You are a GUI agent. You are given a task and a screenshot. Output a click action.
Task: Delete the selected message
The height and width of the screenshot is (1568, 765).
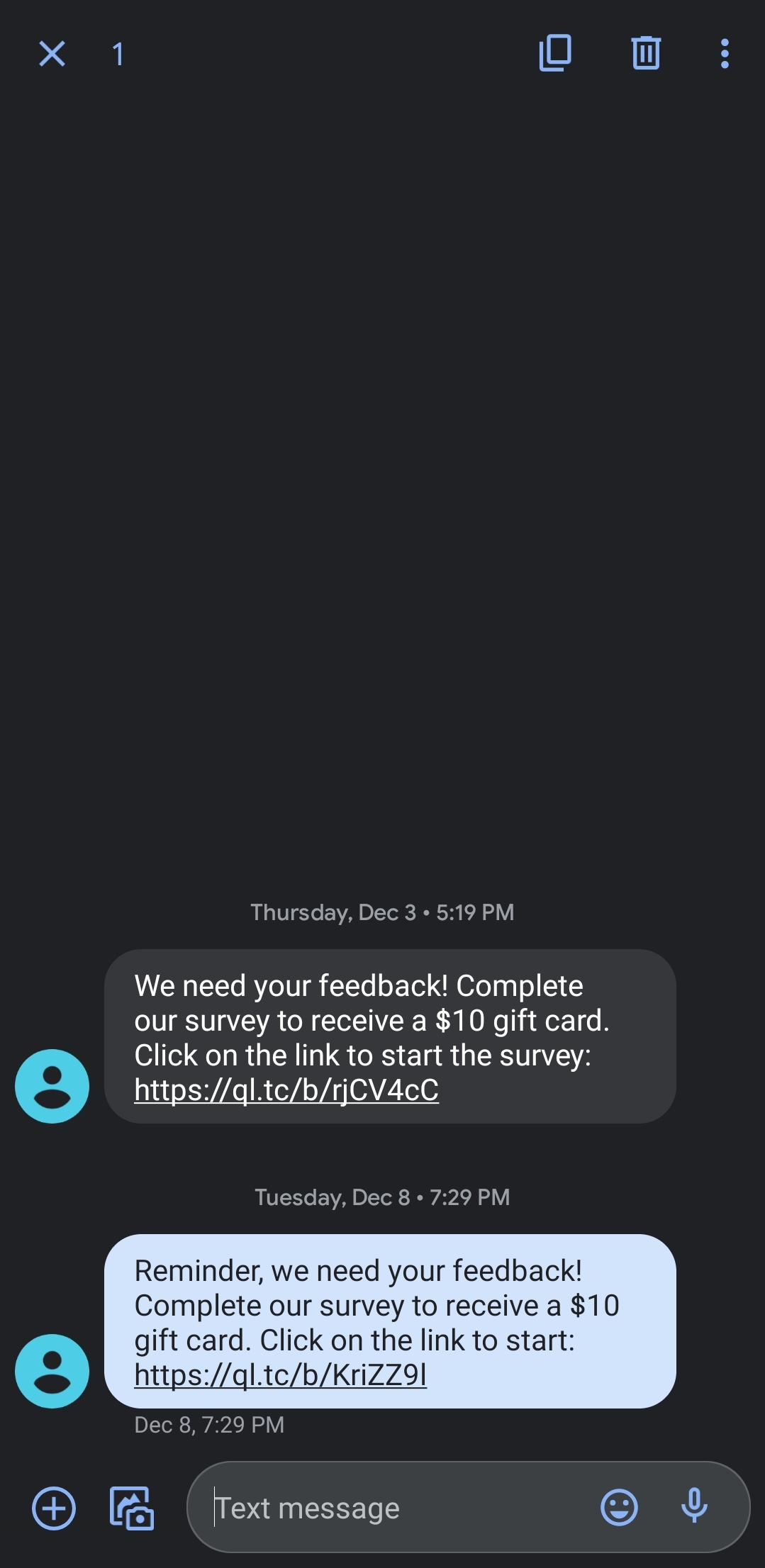pyautogui.click(x=645, y=54)
